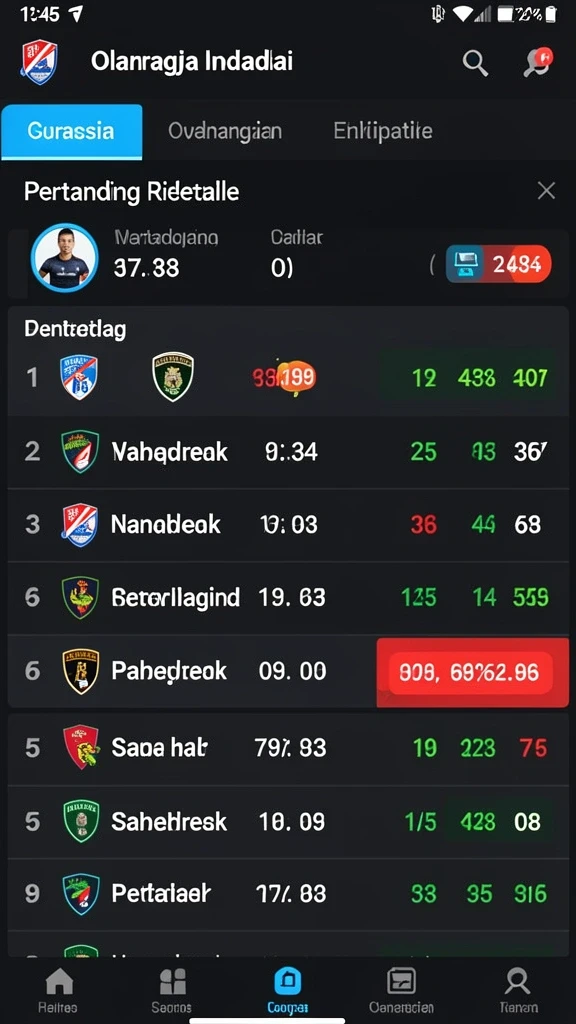Open the Pettalaek row

(x=288, y=893)
